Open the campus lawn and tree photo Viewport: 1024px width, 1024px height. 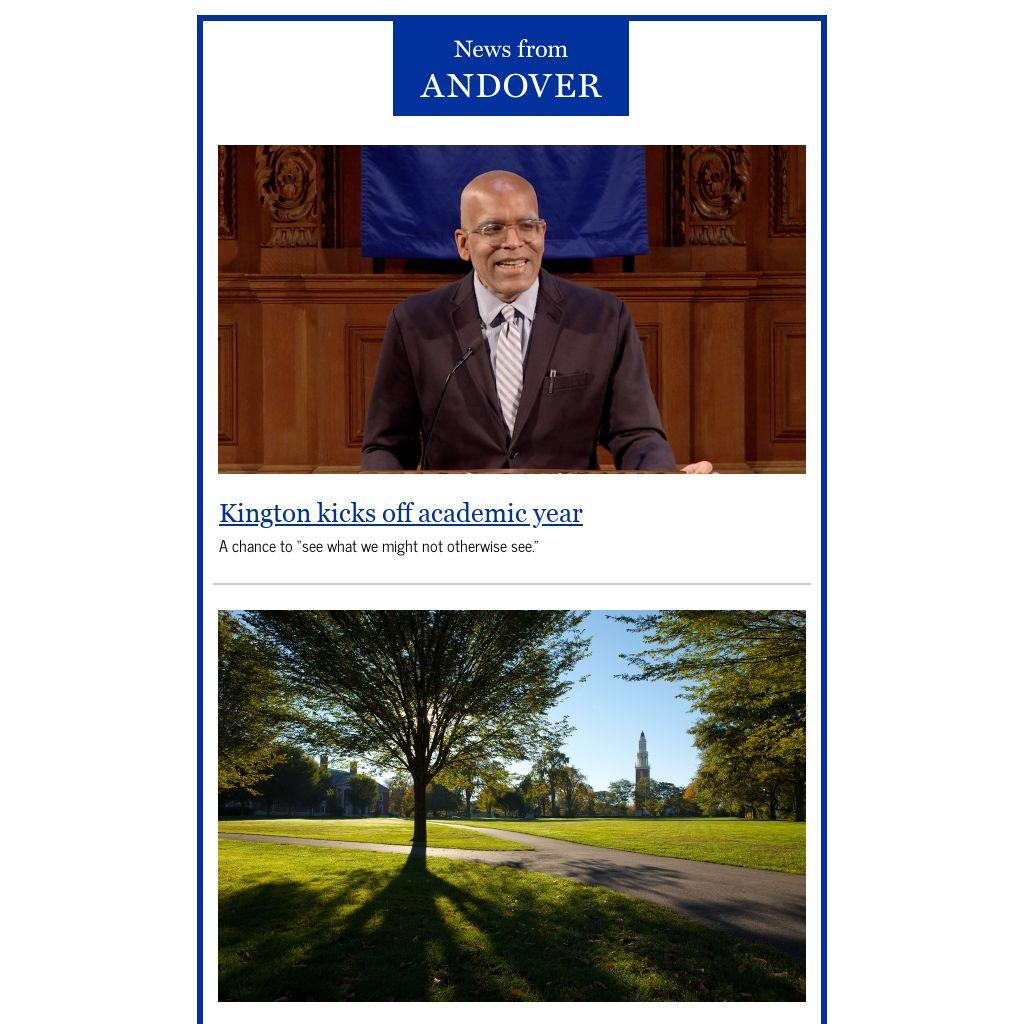(x=511, y=805)
